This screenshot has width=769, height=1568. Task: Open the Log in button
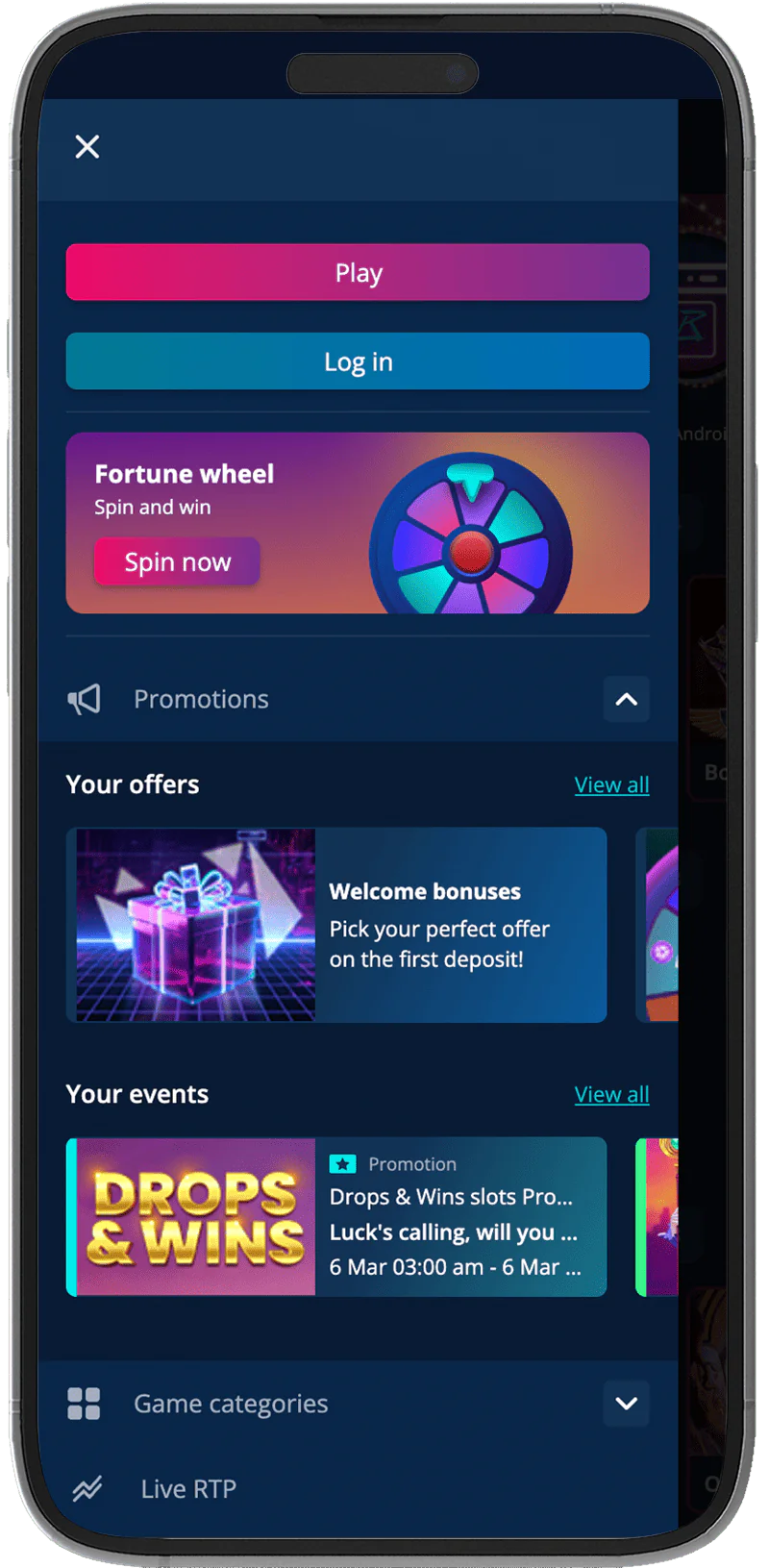pyautogui.click(x=358, y=361)
